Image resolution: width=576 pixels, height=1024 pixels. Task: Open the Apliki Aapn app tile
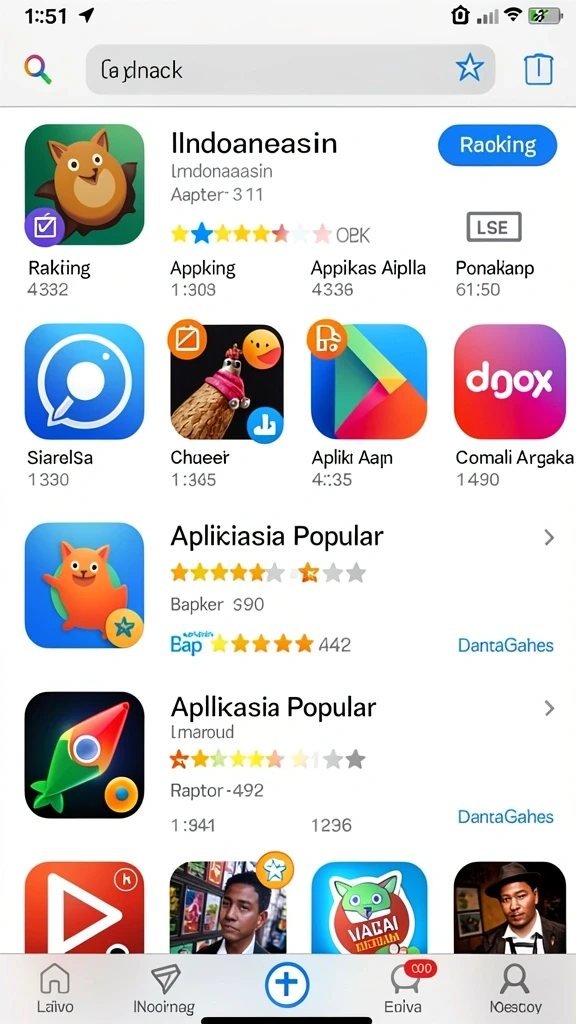(369, 381)
